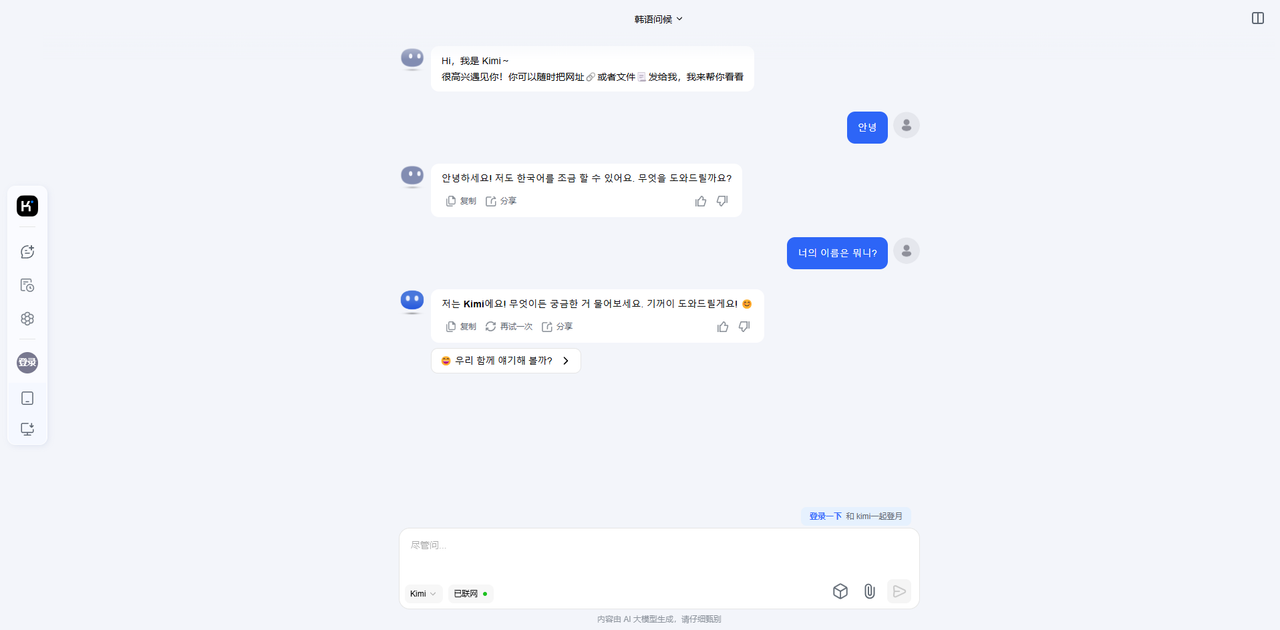Copy the 안녕하세요 reply with 复制

461,201
